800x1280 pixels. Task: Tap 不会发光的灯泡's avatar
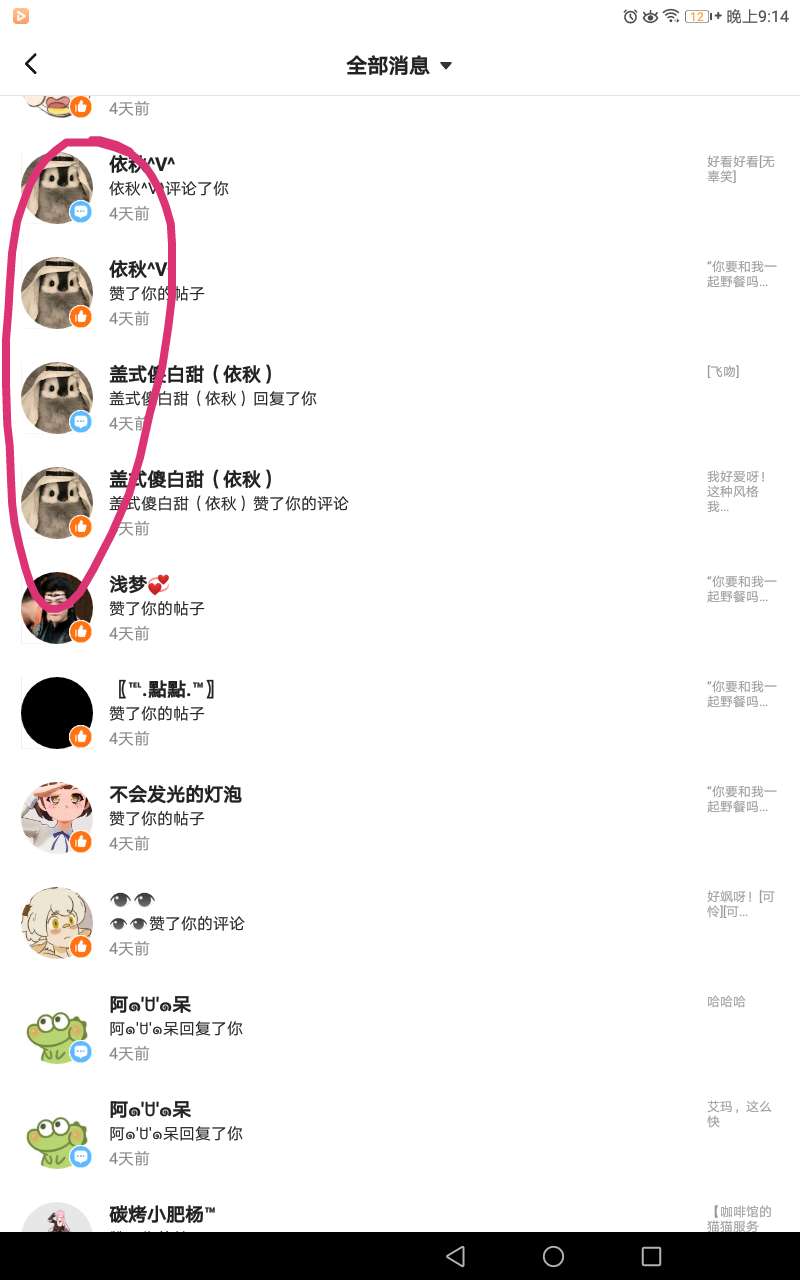pos(57,818)
